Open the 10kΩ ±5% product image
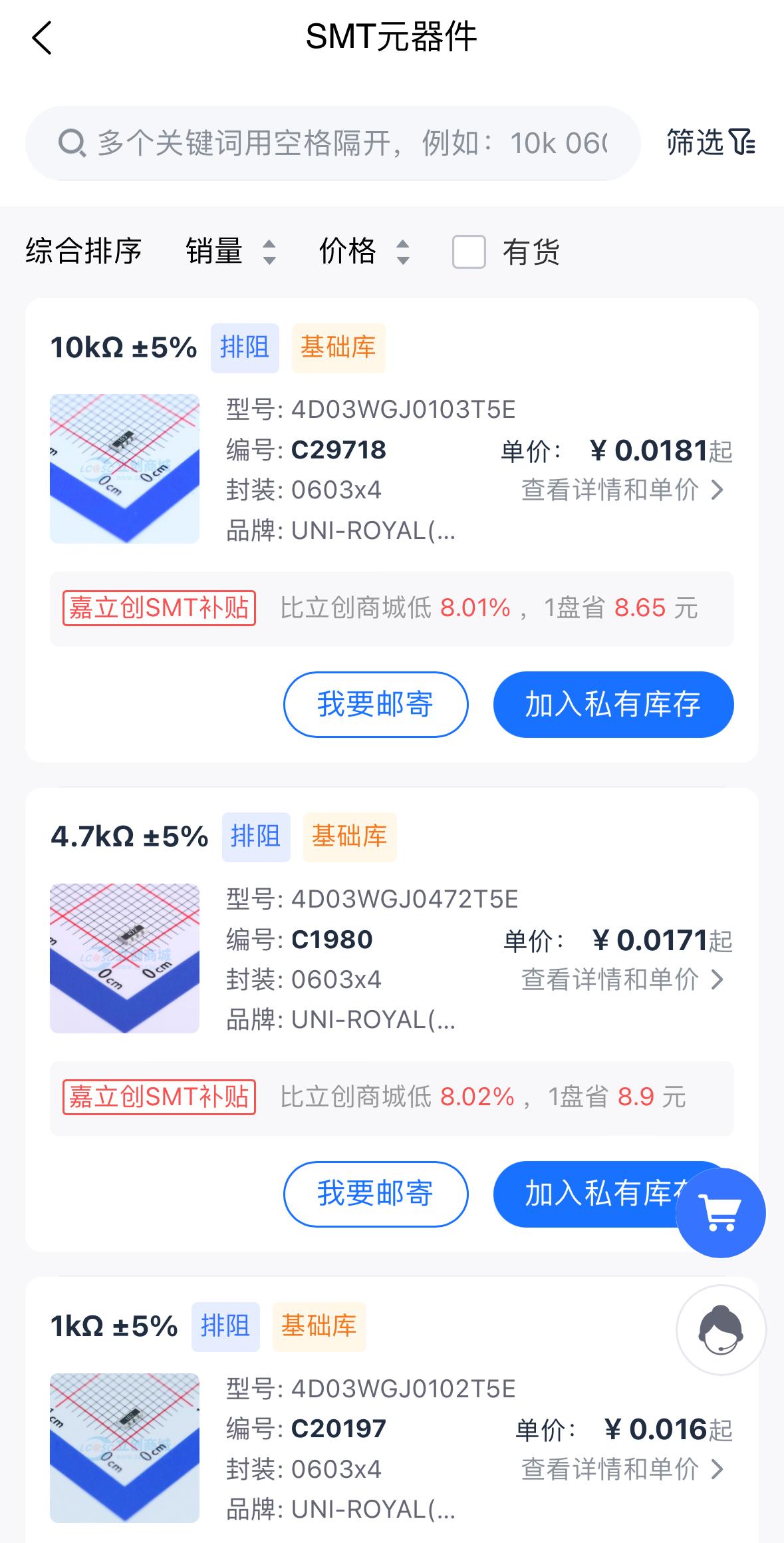784x1543 pixels. pyautogui.click(x=125, y=468)
